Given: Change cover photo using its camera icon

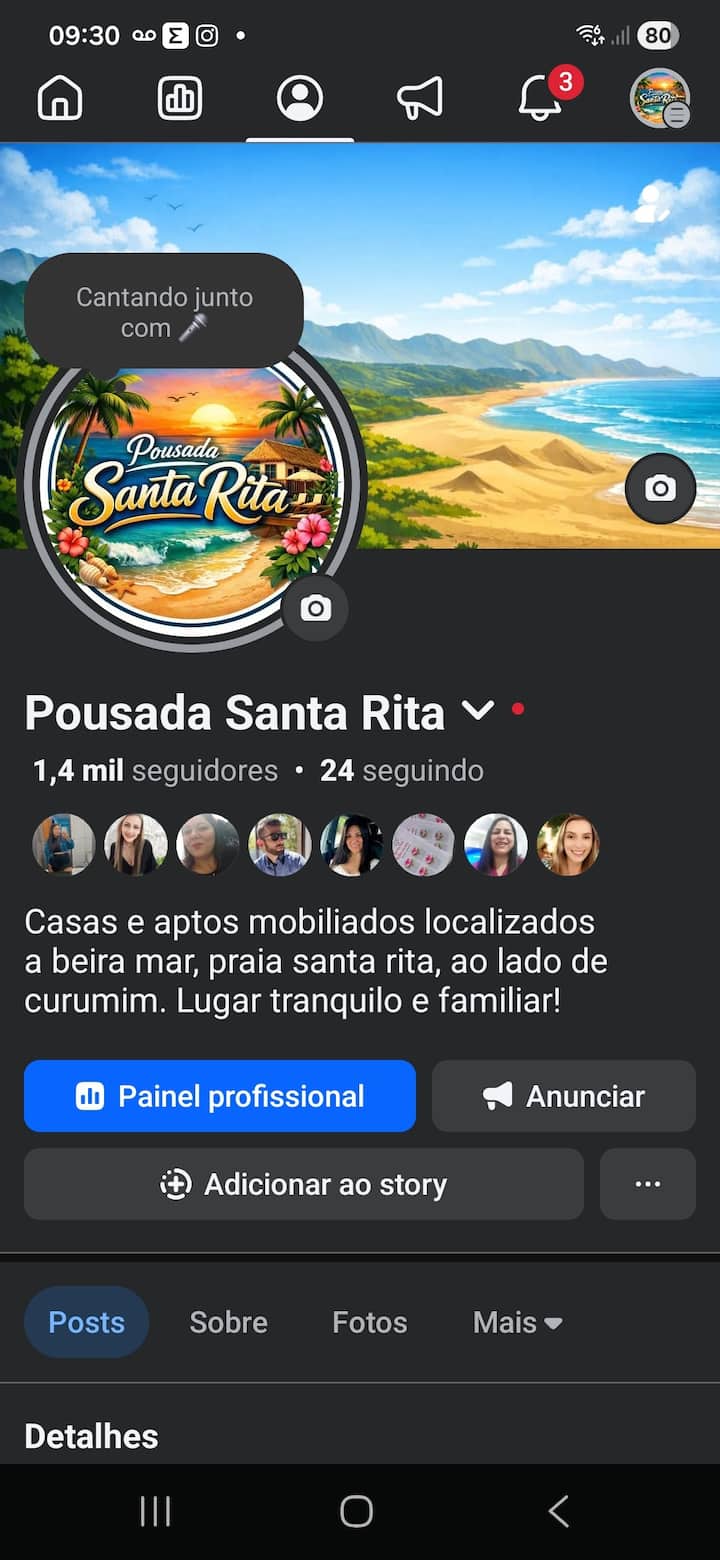Looking at the screenshot, I should (x=660, y=487).
